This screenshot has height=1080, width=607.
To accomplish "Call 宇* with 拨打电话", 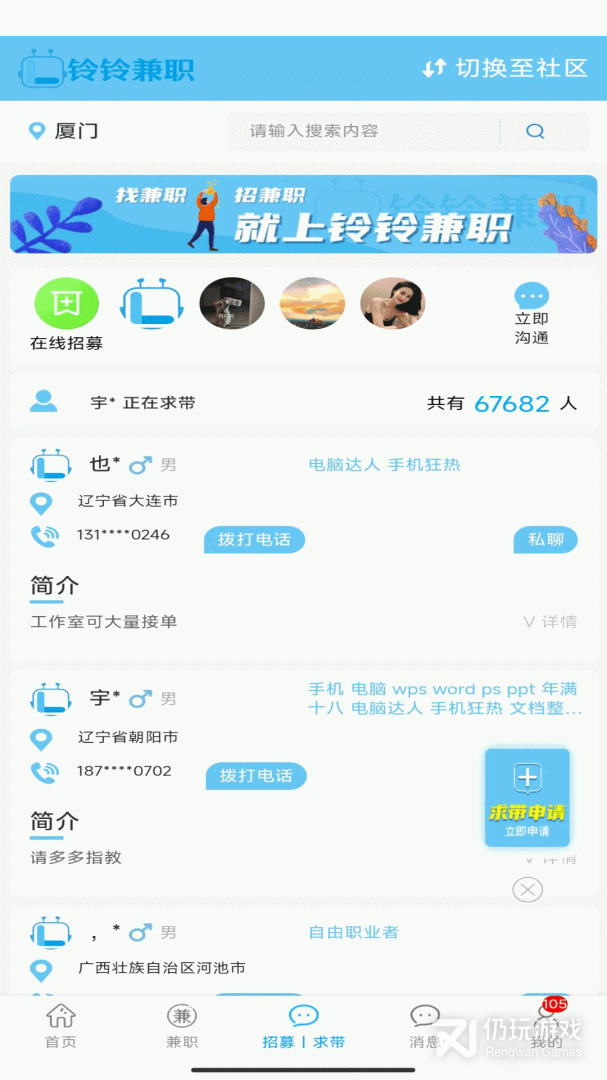I will click(x=256, y=776).
